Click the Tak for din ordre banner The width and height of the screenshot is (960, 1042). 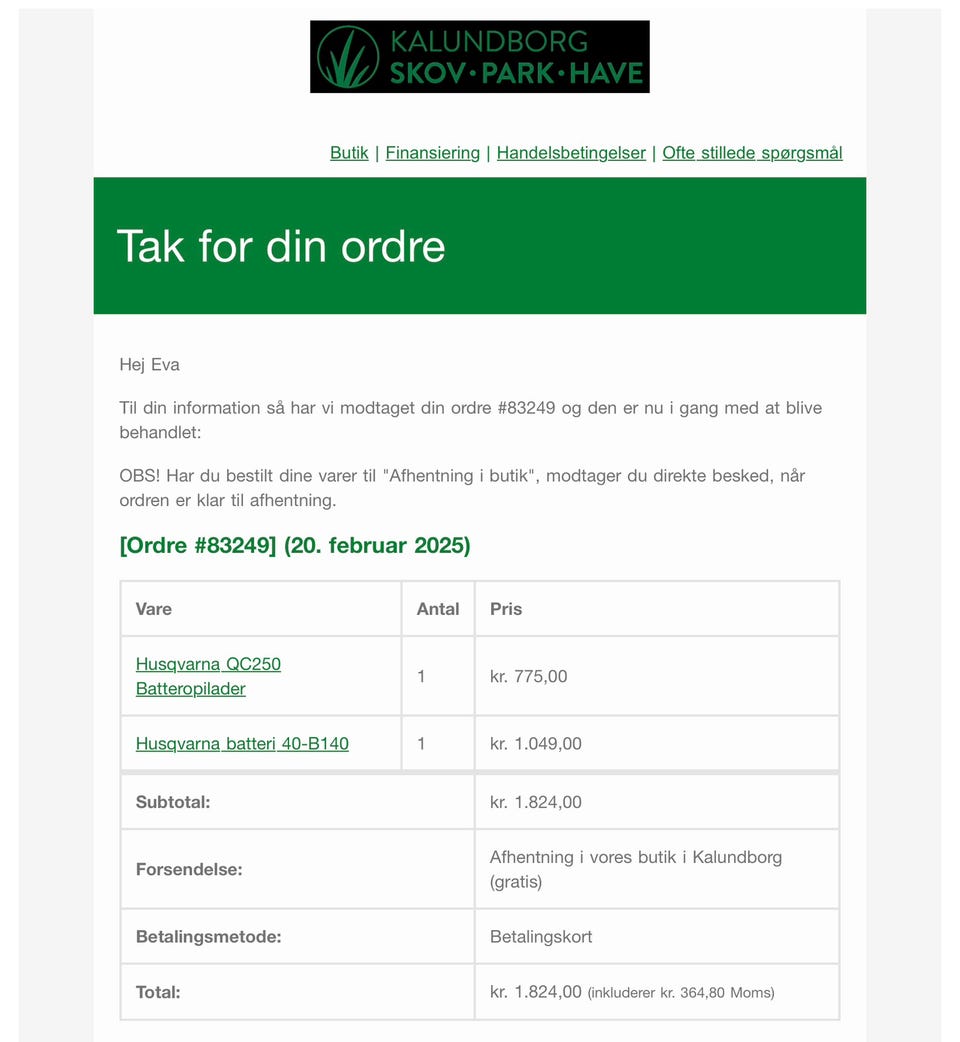[282, 246]
